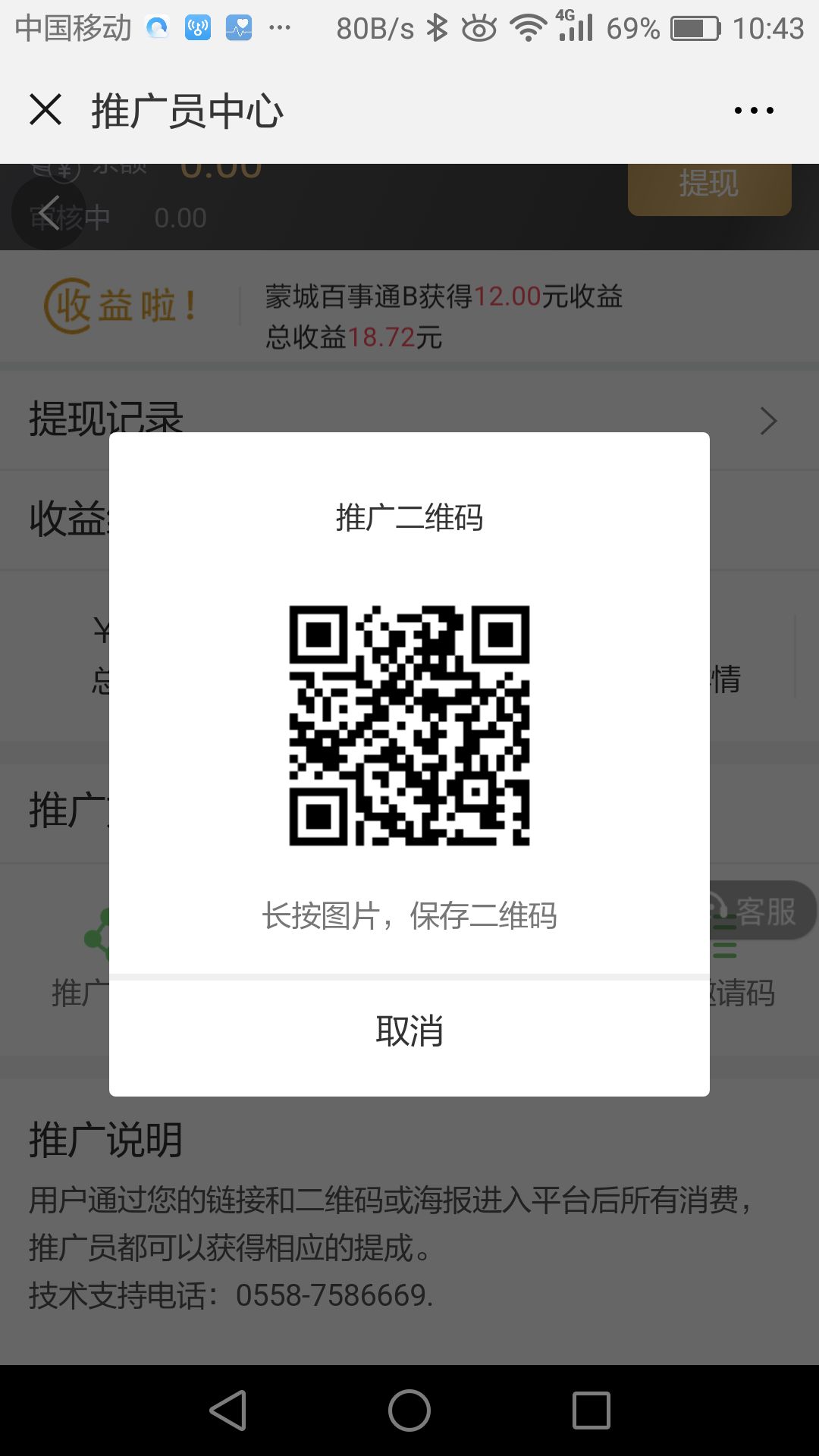
Task: Go to the home screen
Action: pos(409,1410)
